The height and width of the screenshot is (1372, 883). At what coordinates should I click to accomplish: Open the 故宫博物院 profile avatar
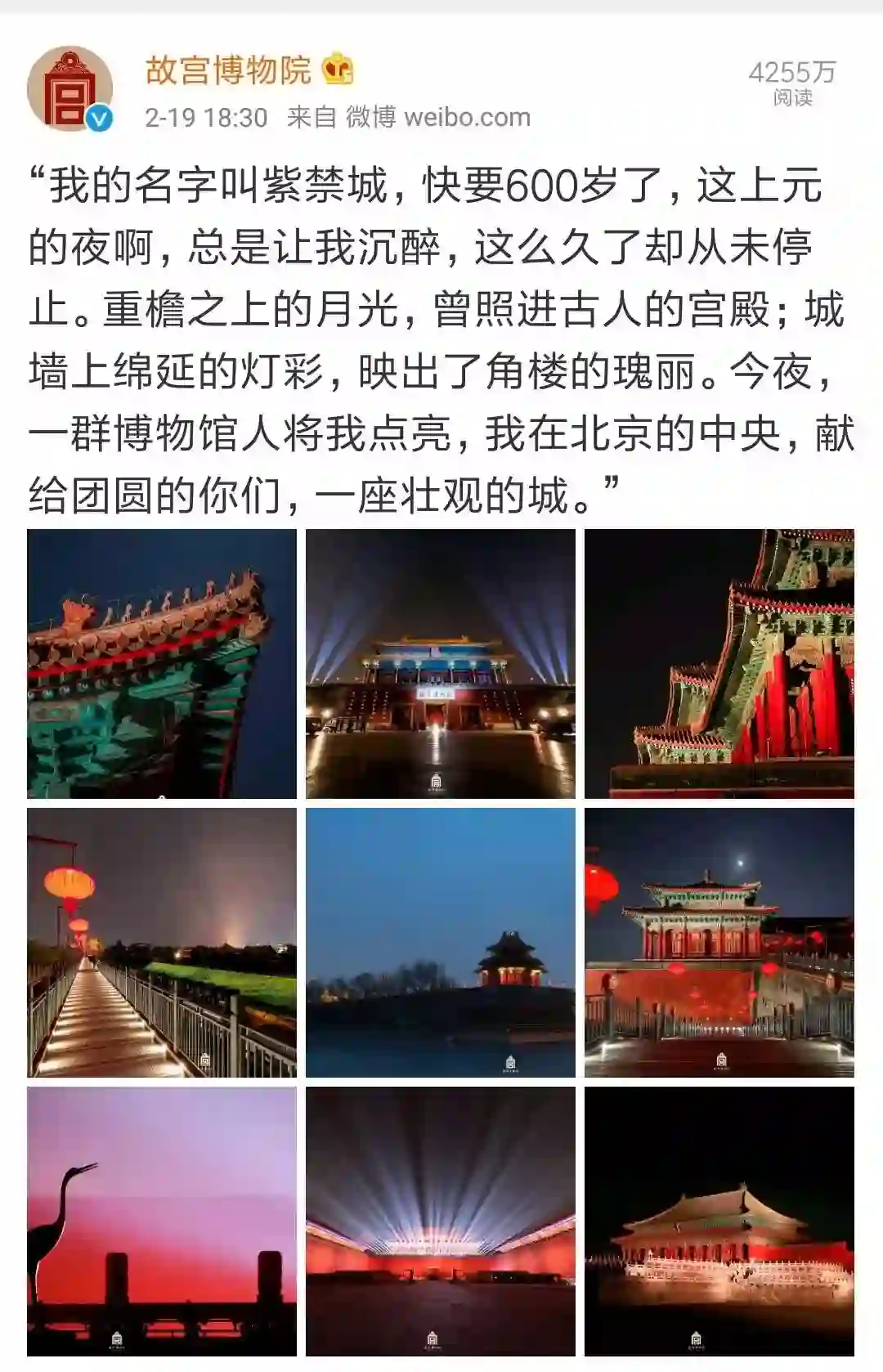coord(69,88)
